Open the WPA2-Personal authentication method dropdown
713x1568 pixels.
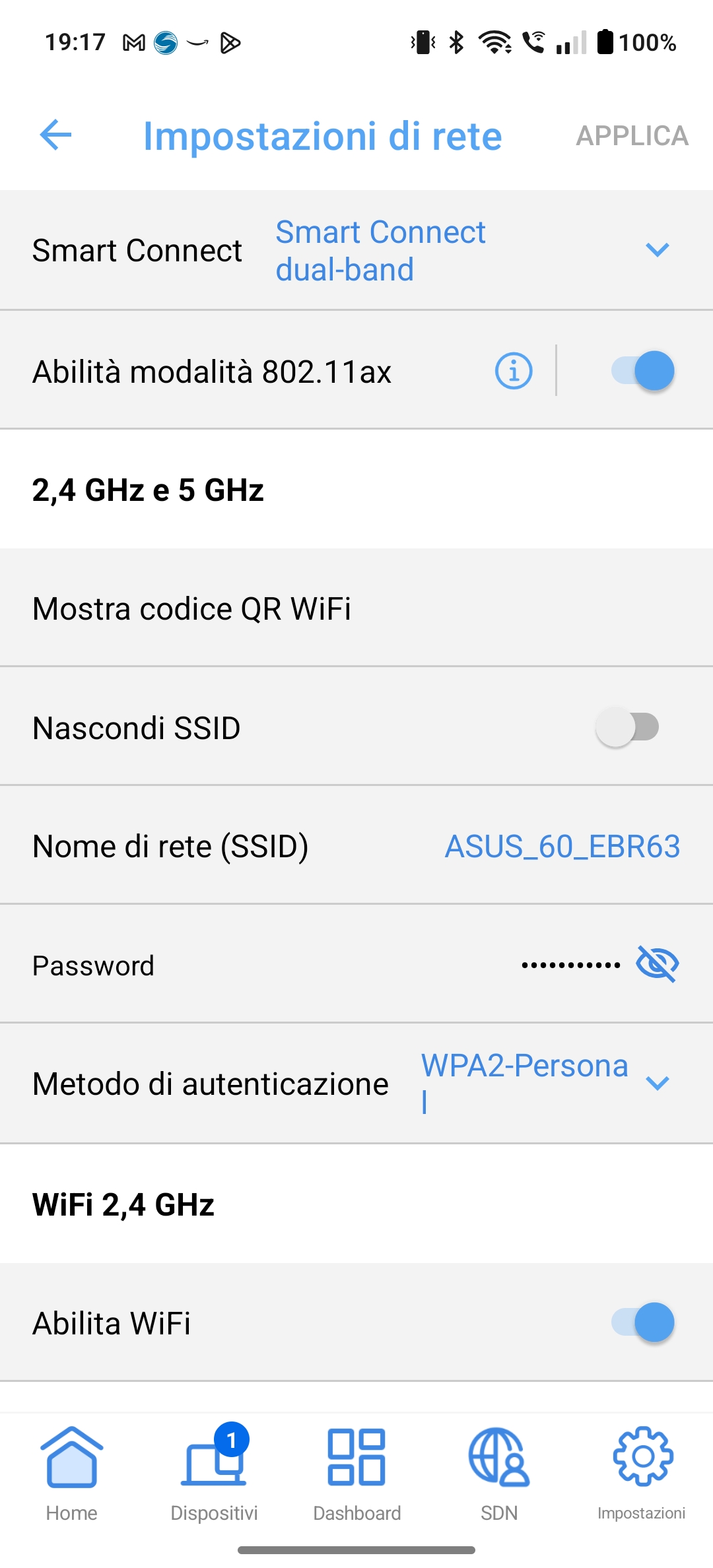point(658,1083)
